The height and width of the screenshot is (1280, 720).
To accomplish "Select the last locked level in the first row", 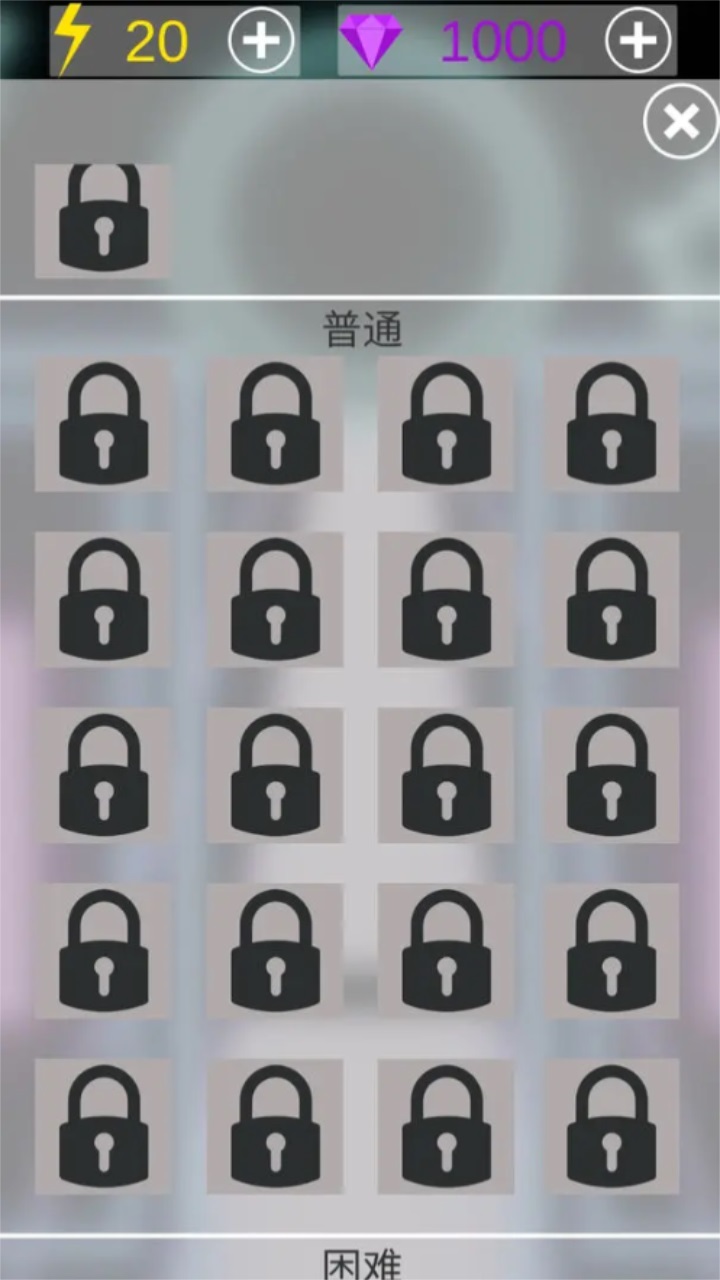I will (612, 425).
